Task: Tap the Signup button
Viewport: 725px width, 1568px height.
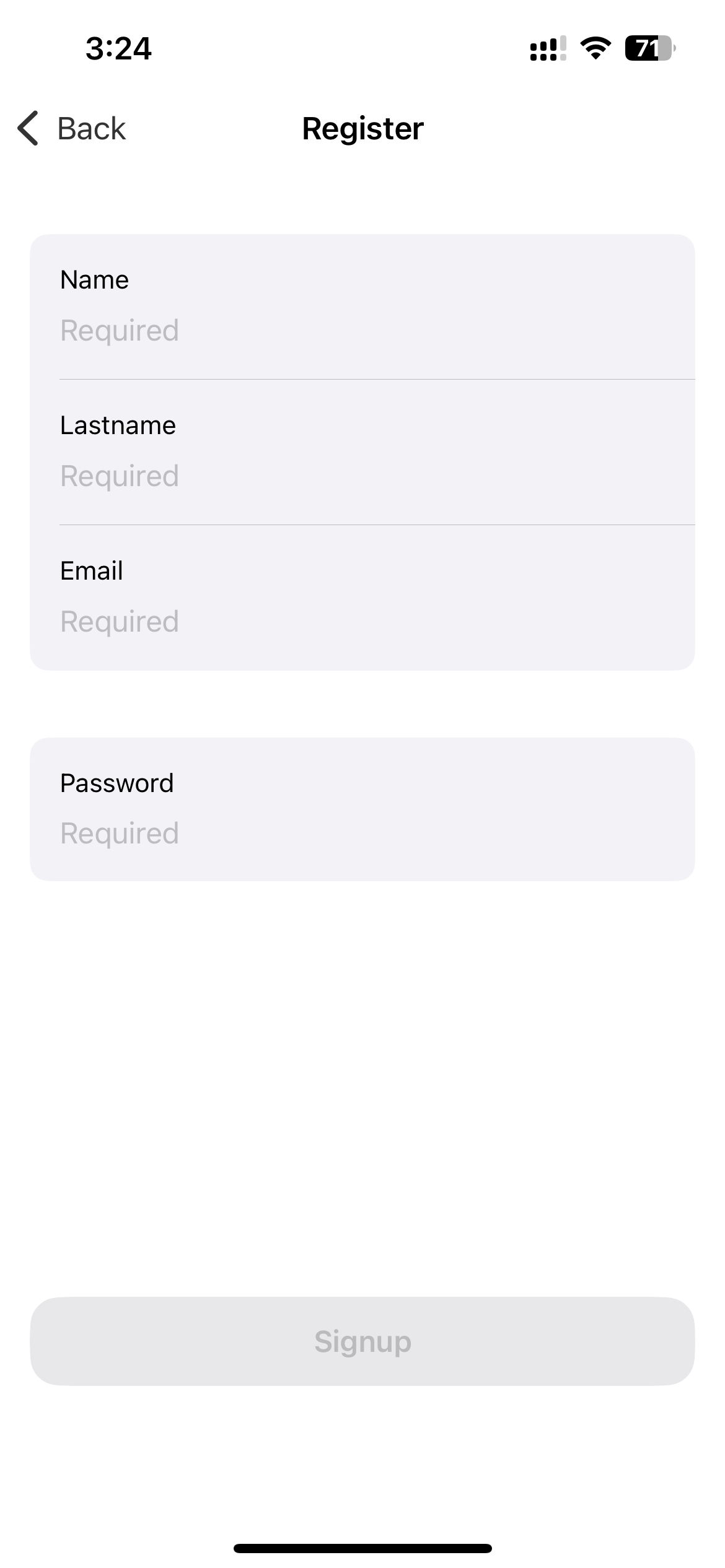Action: (x=362, y=1341)
